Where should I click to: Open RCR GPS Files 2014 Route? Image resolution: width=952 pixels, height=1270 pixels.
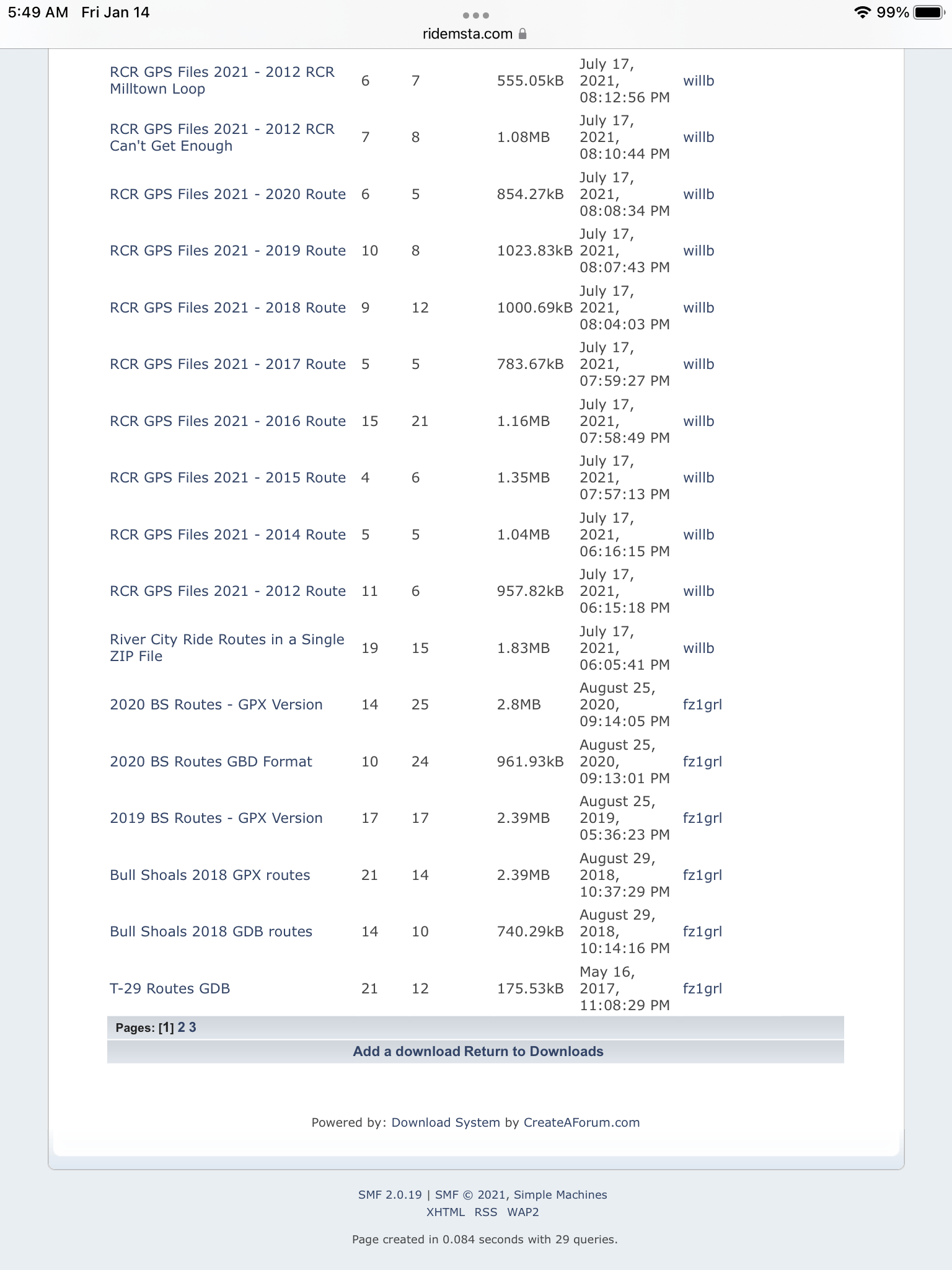pos(227,535)
